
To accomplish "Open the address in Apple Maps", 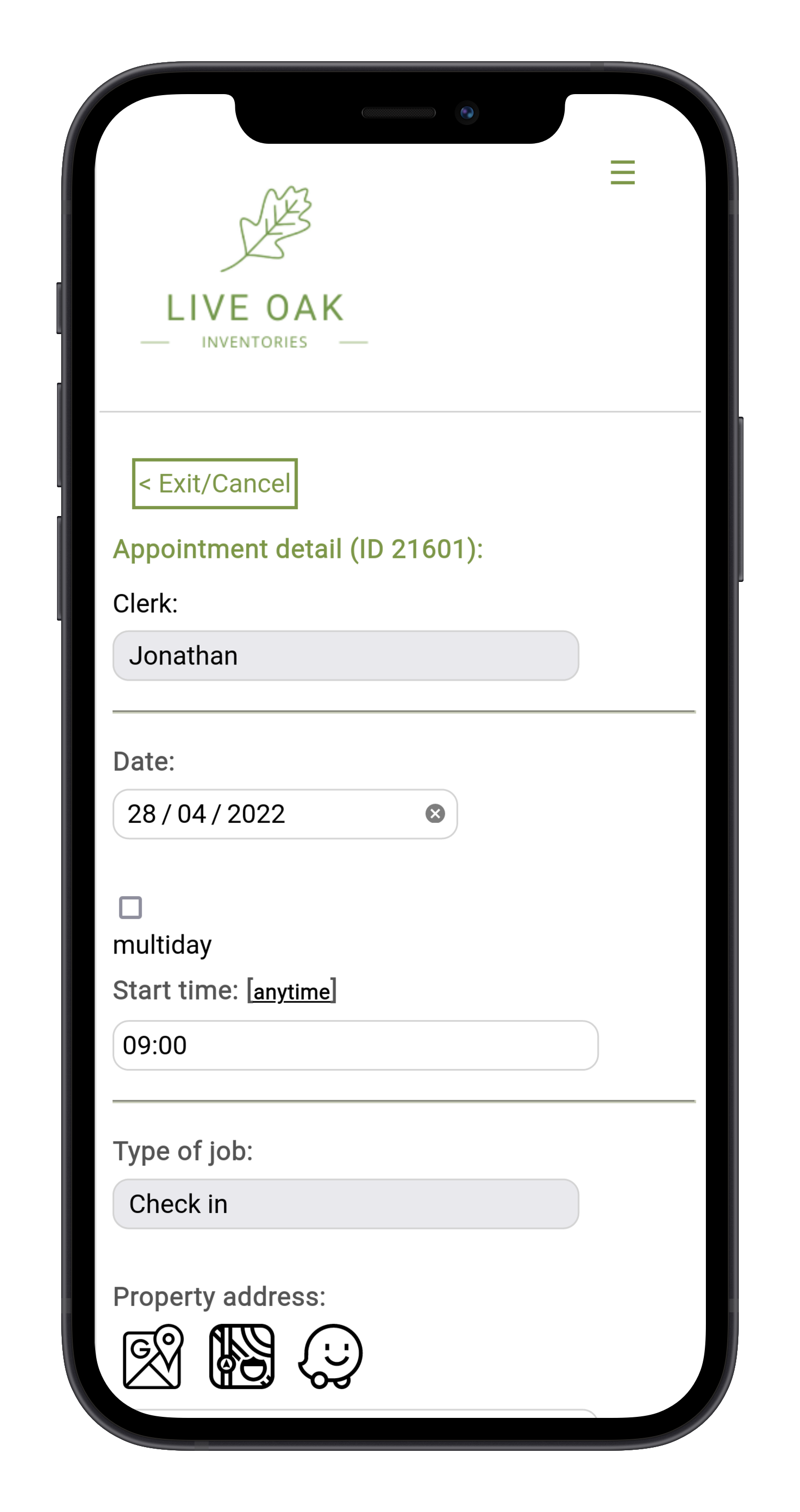I will (x=242, y=1356).
